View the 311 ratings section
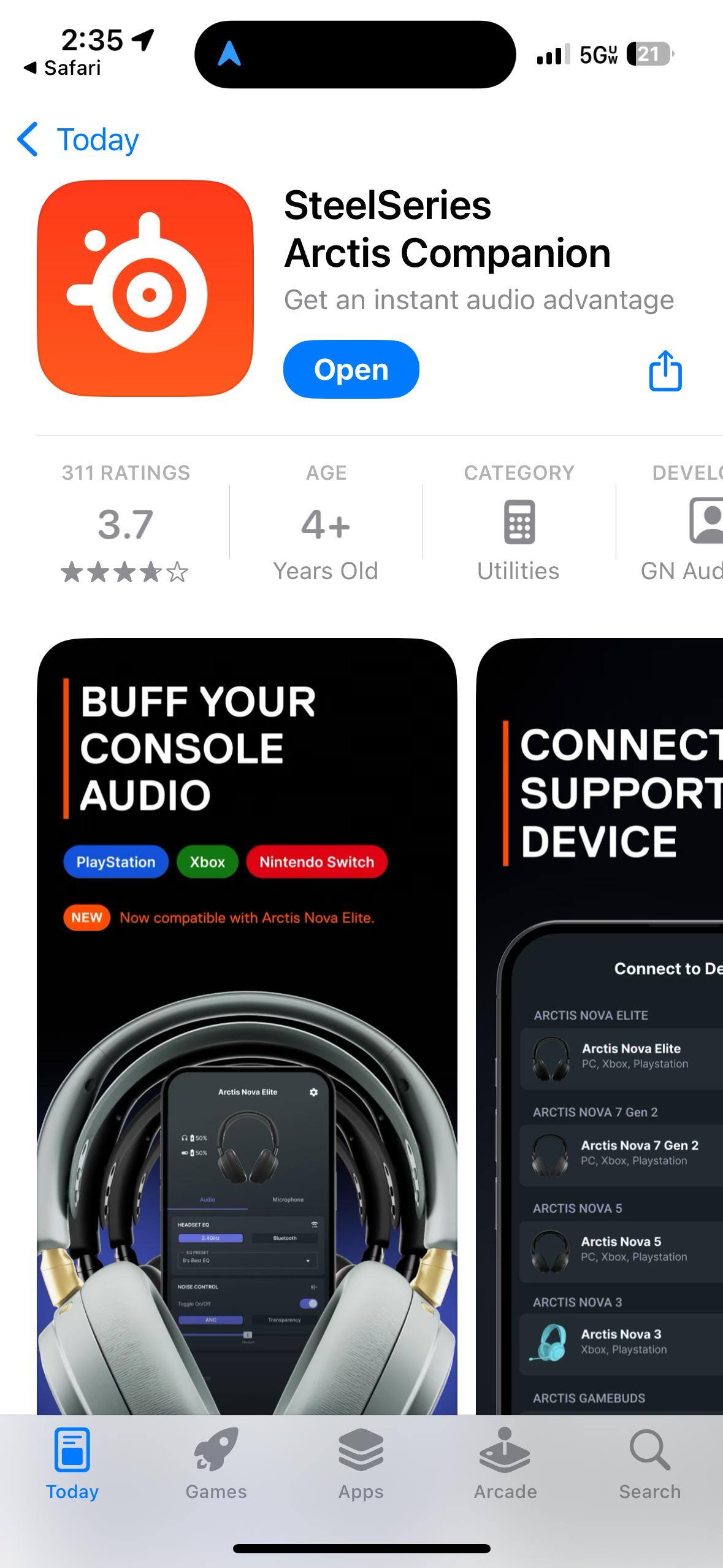This screenshot has width=723, height=1568. [126, 523]
